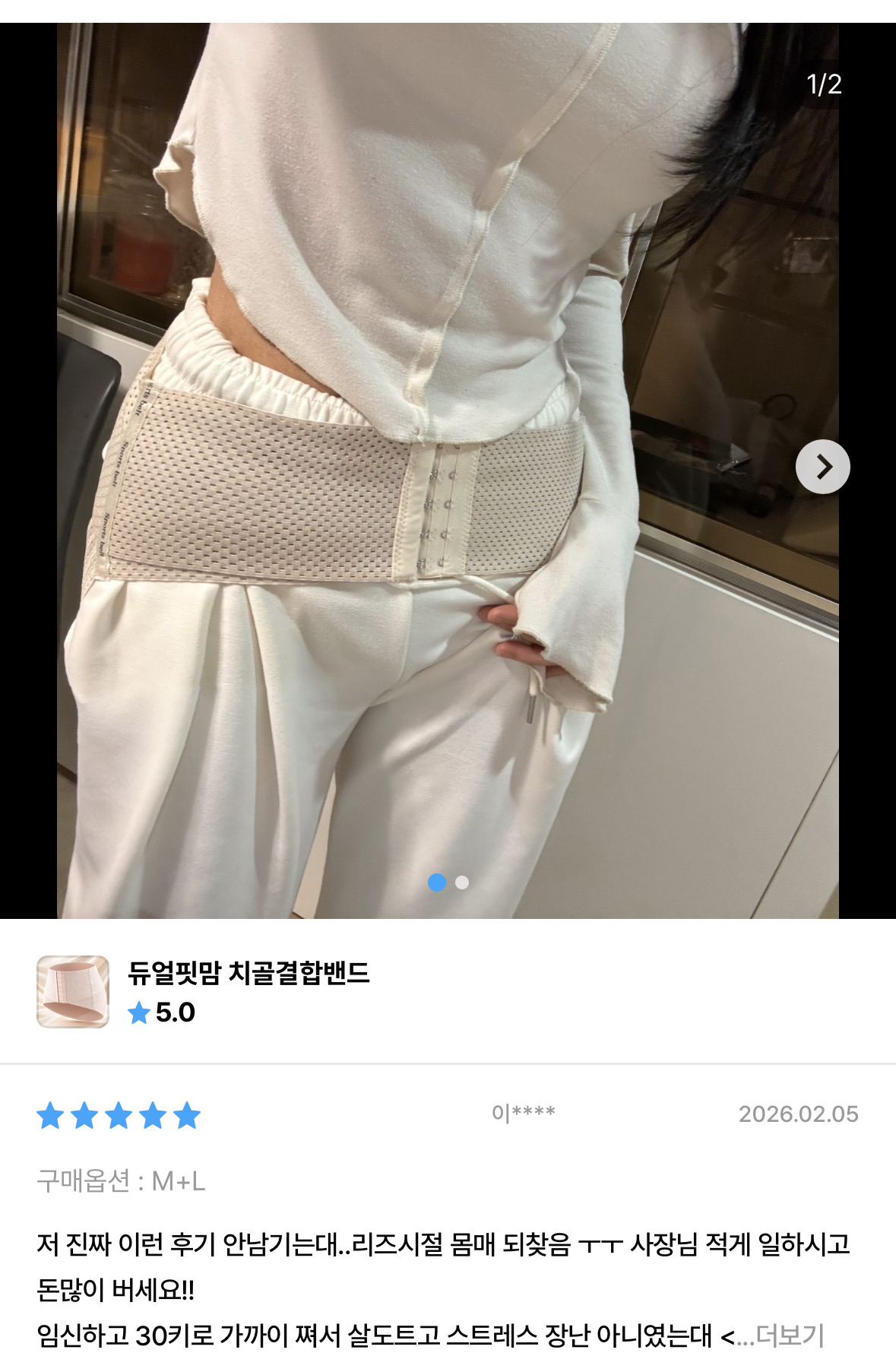Select the second photo page indicator dot
896x1372 pixels.
pos(462,882)
